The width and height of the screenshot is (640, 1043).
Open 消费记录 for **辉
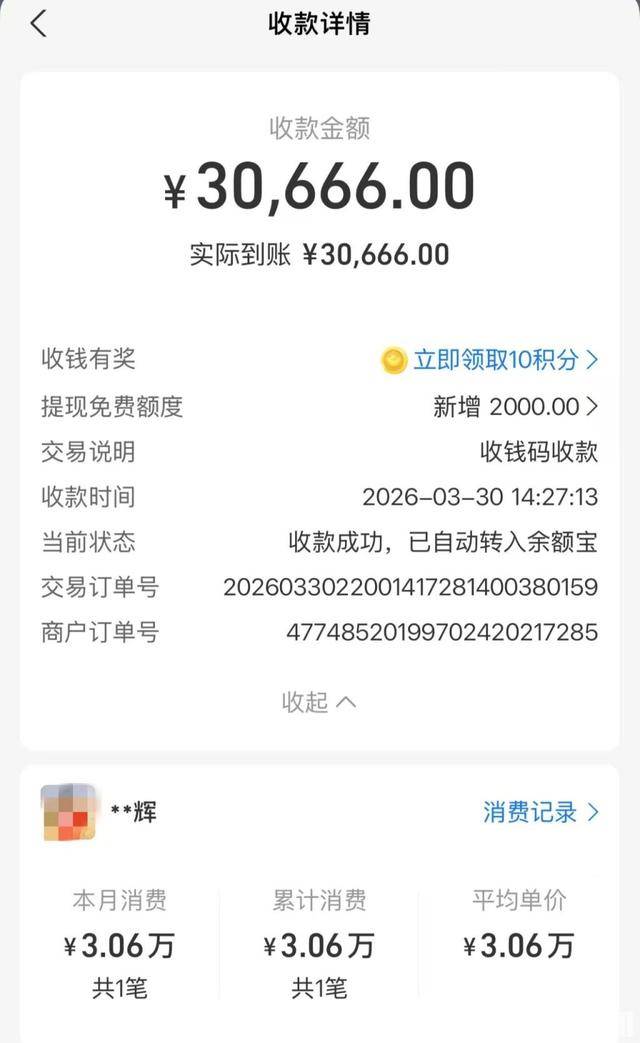[x=541, y=812]
